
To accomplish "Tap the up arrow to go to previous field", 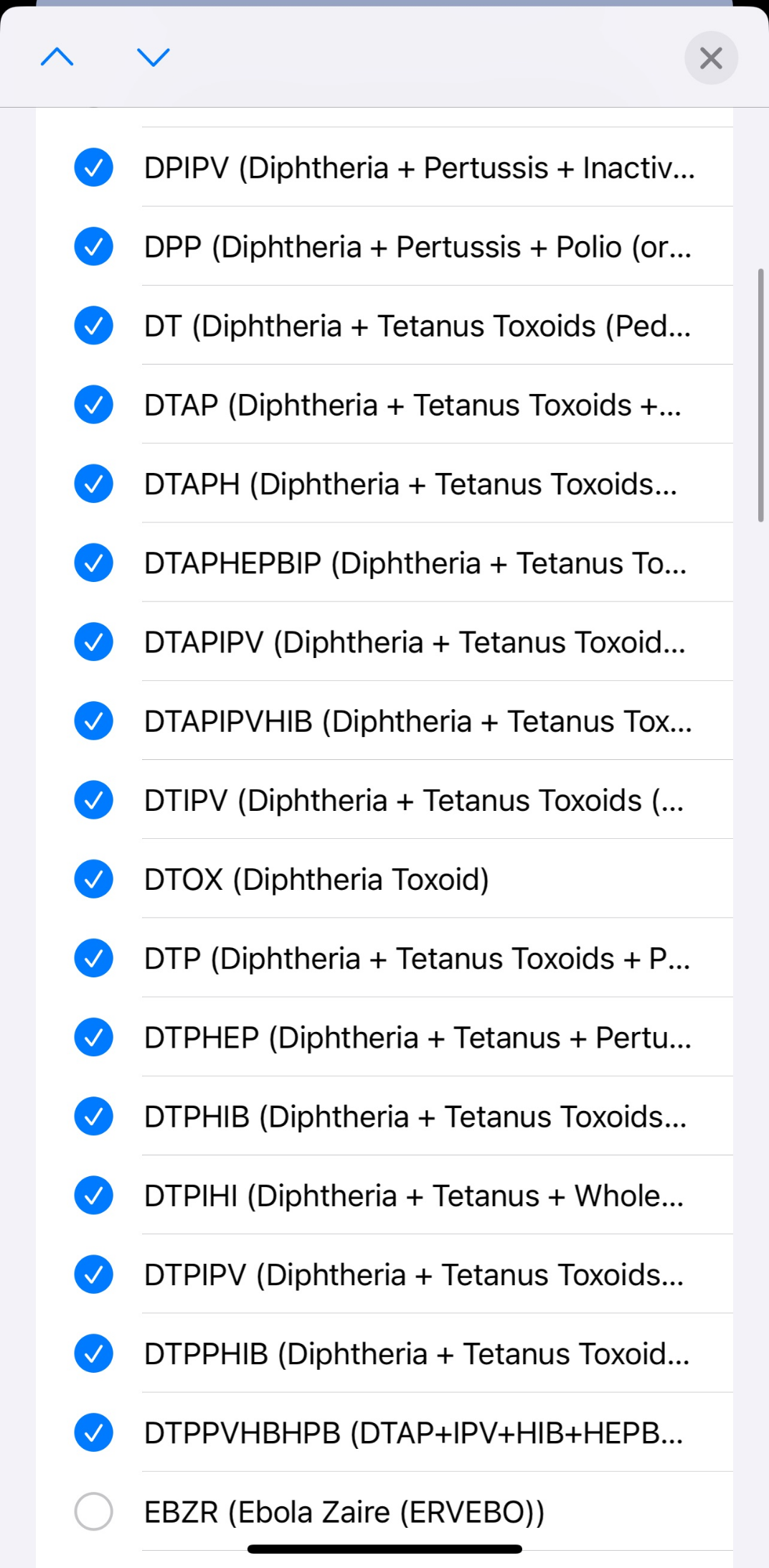I will tap(57, 57).
